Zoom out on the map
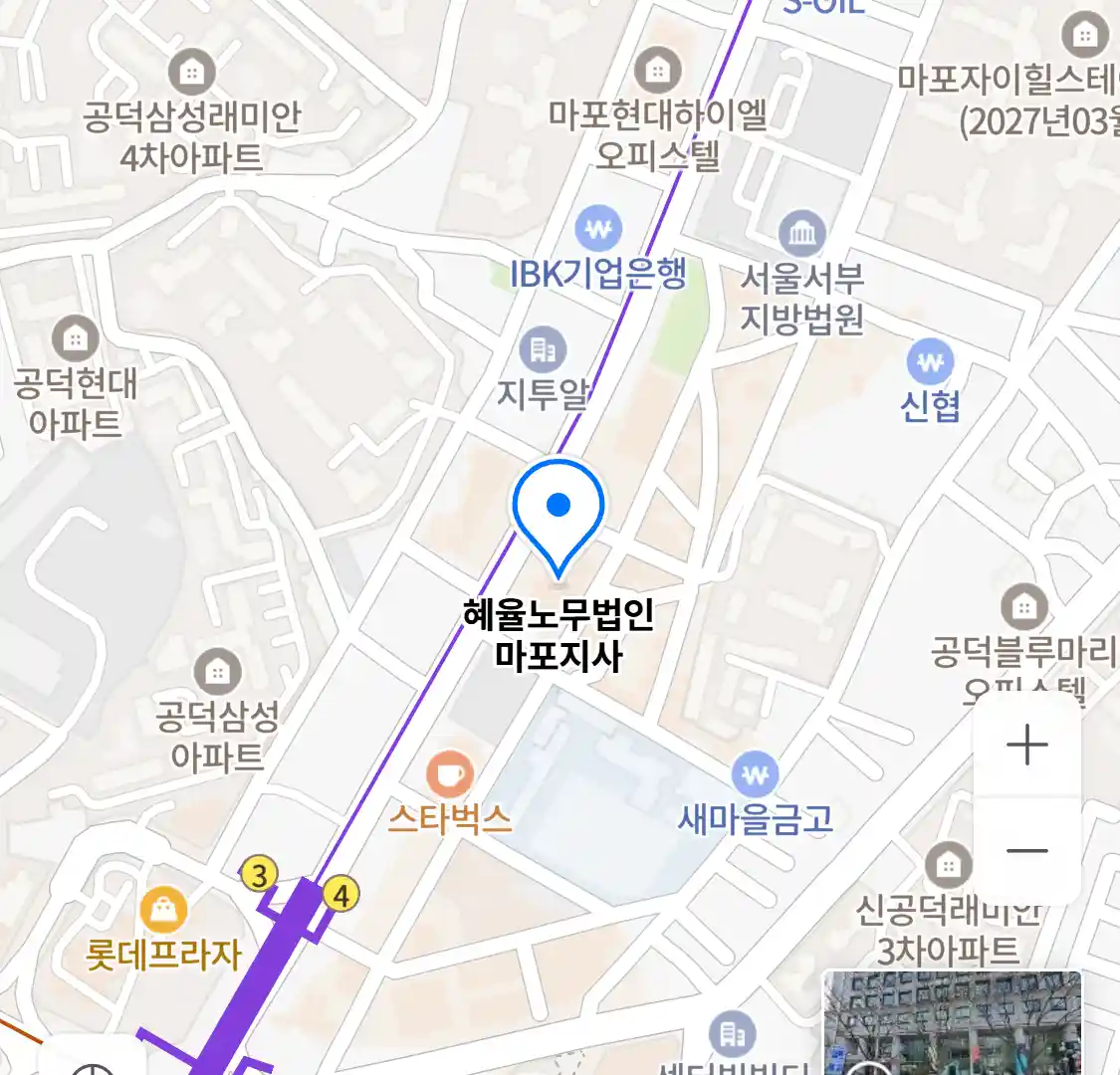The image size is (1120, 1075). pyautogui.click(x=1026, y=850)
